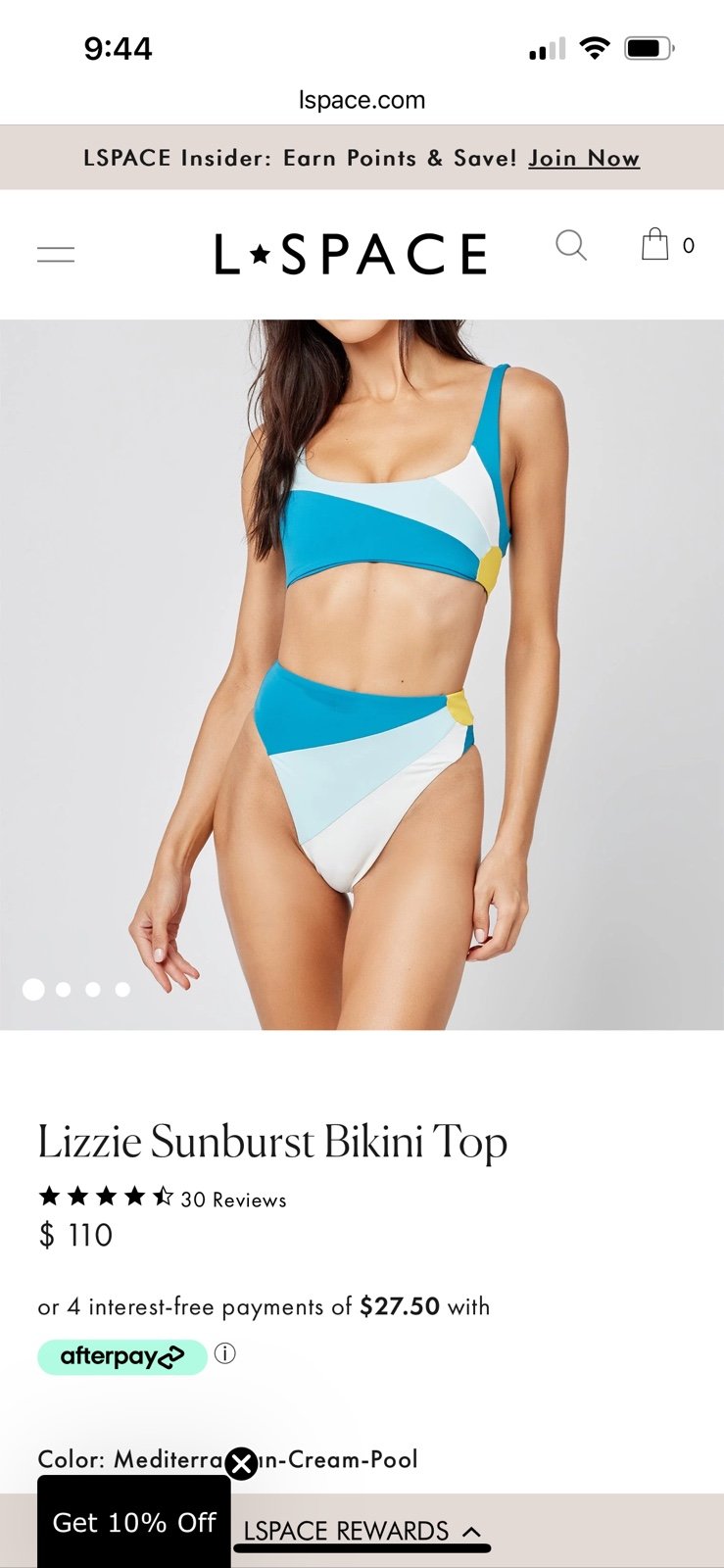This screenshot has height=1568, width=724.
Task: Tap the Join Now link
Action: coord(584,158)
